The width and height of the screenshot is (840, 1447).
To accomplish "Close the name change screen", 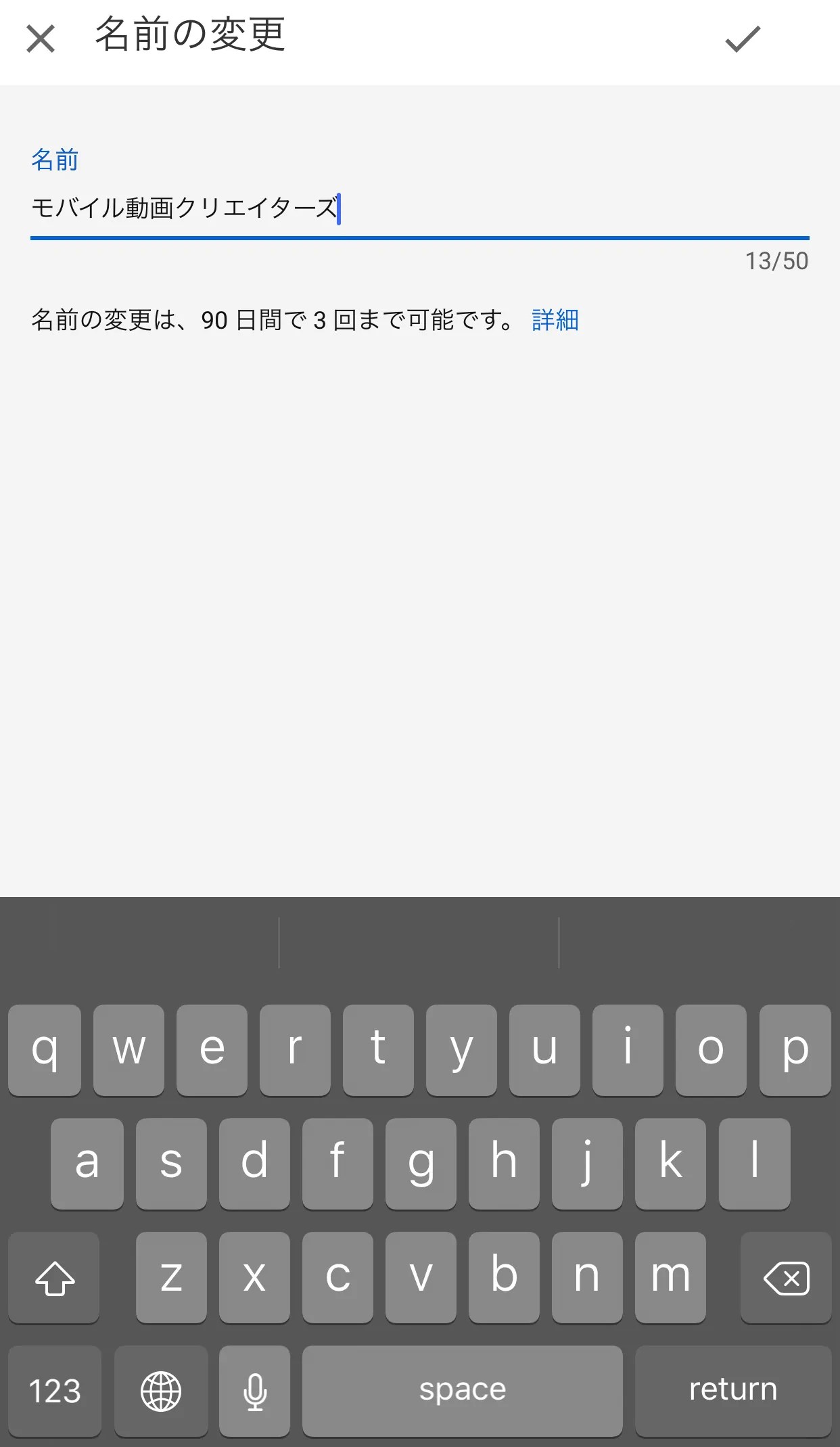I will pyautogui.click(x=41, y=39).
